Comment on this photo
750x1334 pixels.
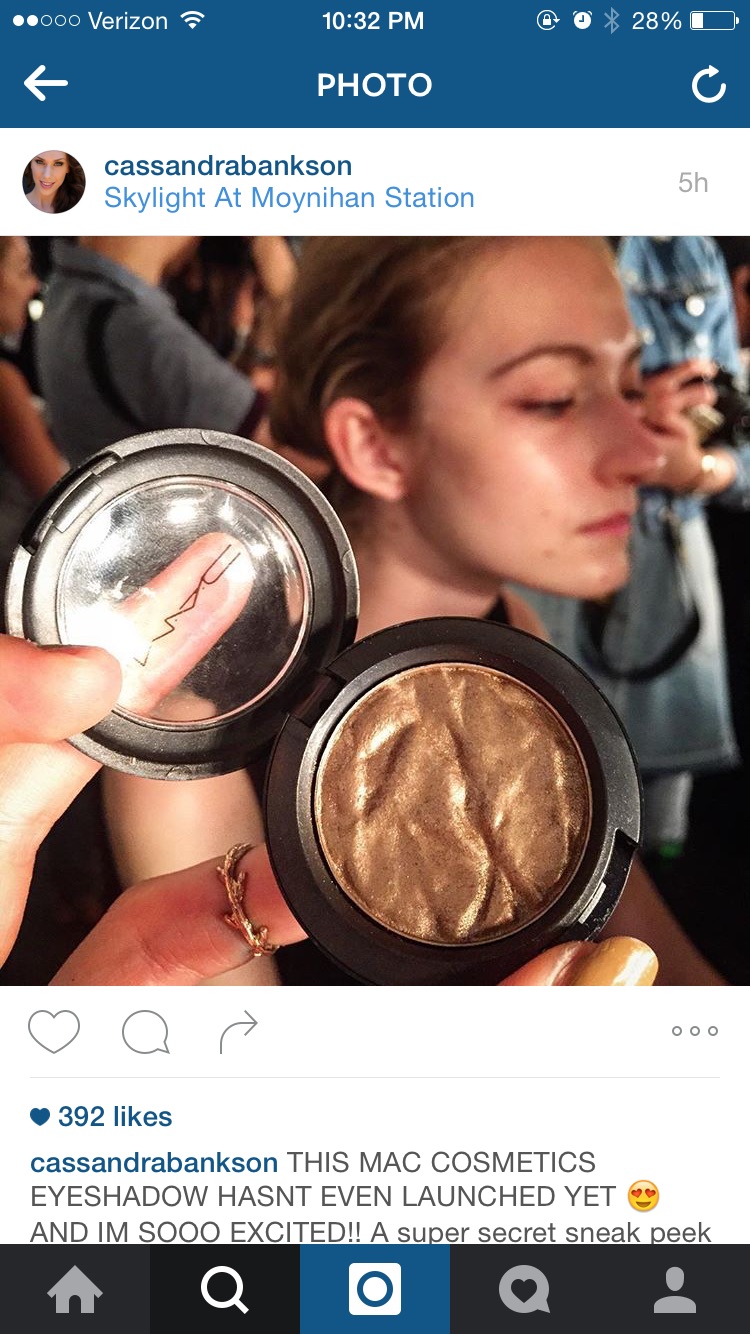click(146, 1032)
